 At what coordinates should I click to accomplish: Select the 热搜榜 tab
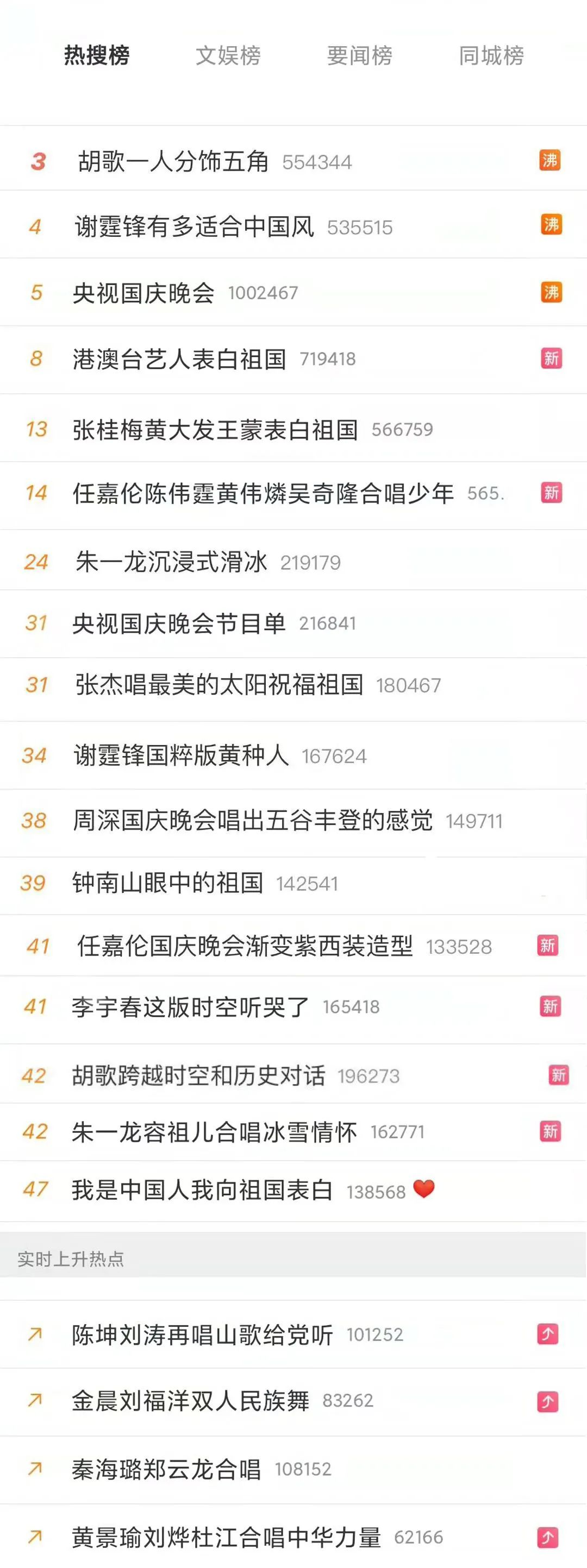point(97,55)
